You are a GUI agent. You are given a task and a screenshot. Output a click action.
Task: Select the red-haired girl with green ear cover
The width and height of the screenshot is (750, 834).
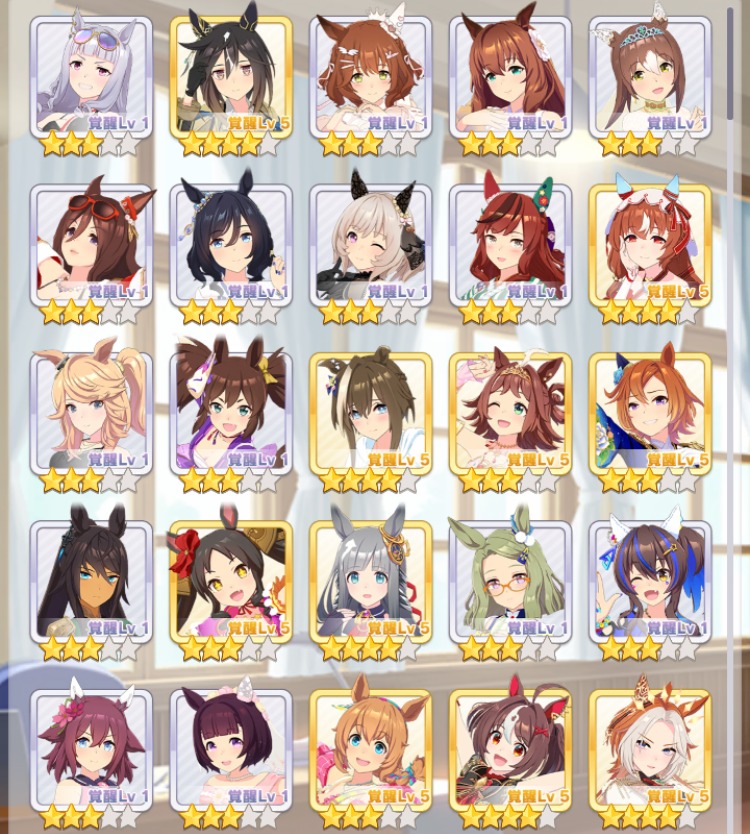coord(510,244)
